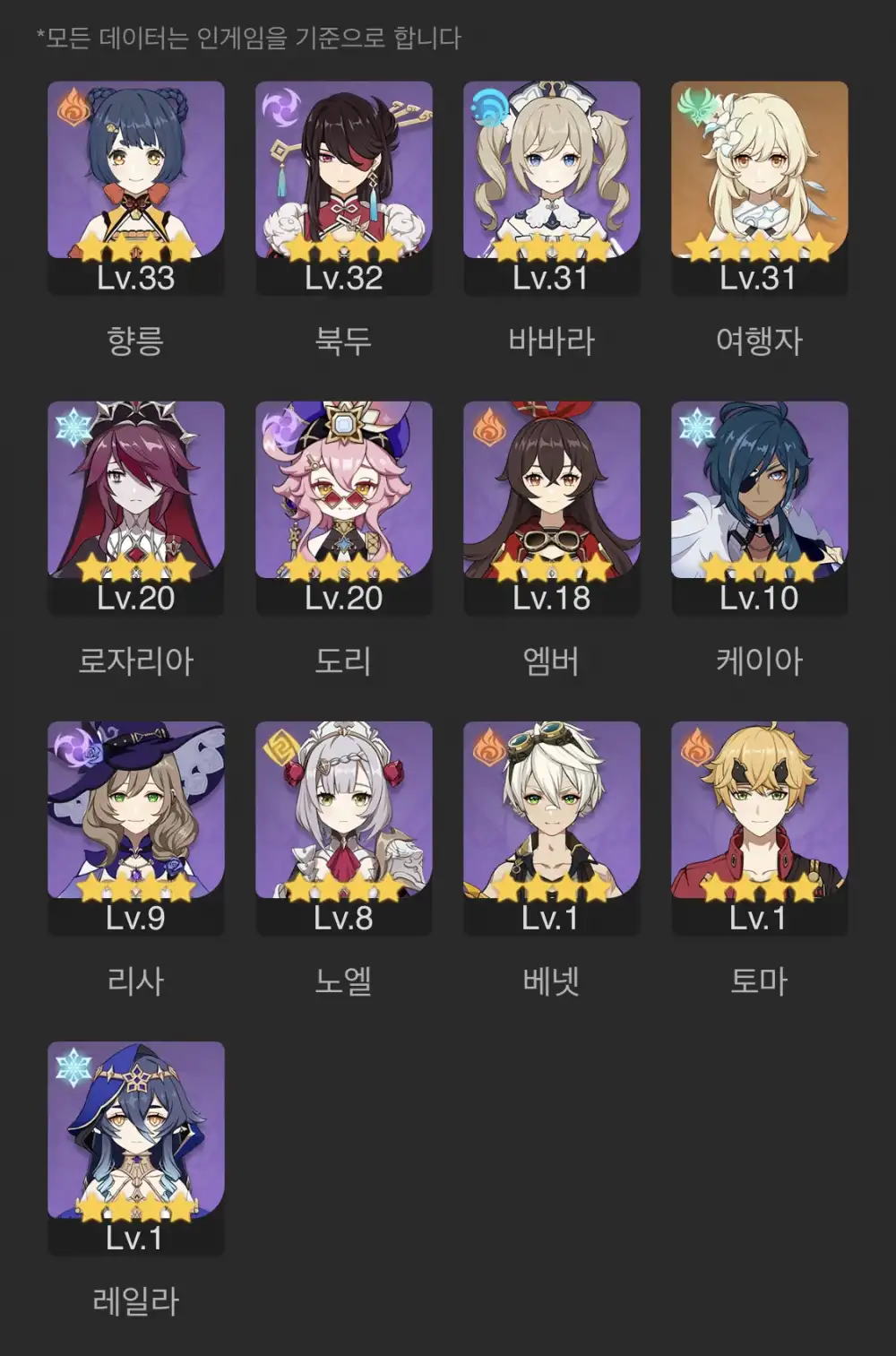
Task: Open the 토마 character card
Action: (x=760, y=826)
